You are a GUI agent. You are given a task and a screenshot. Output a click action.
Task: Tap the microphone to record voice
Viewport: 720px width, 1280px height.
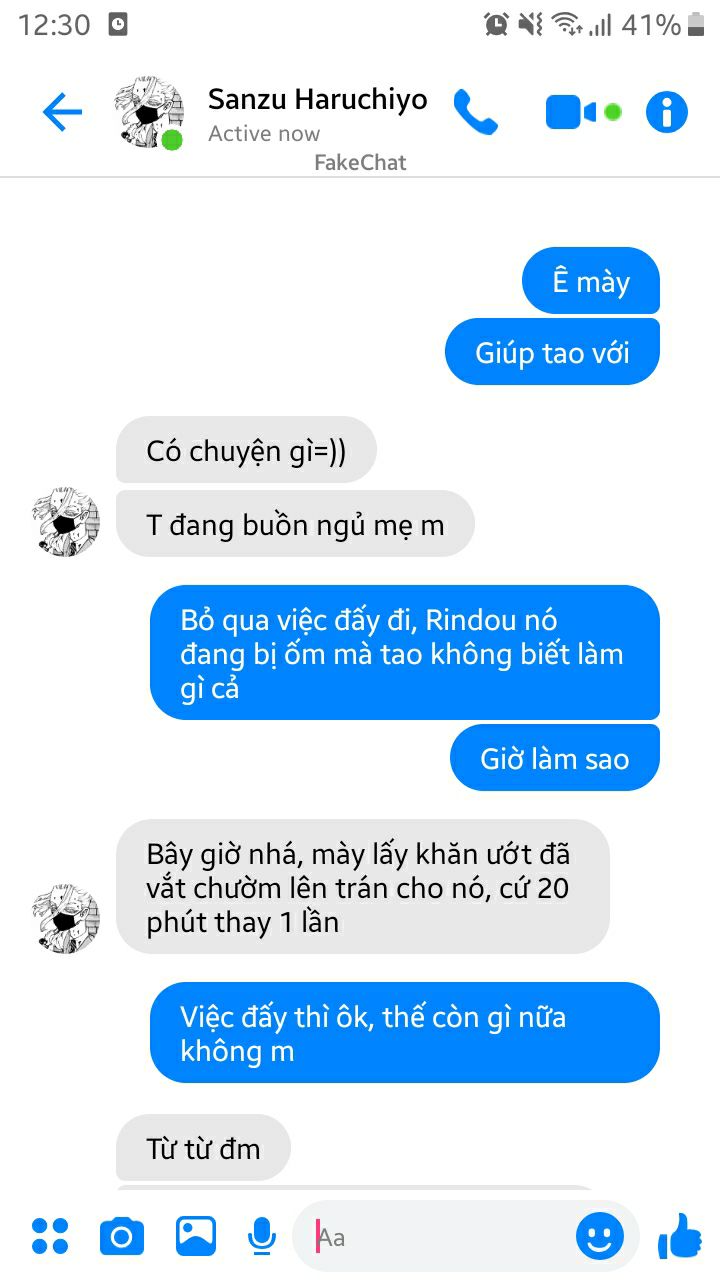click(262, 1238)
